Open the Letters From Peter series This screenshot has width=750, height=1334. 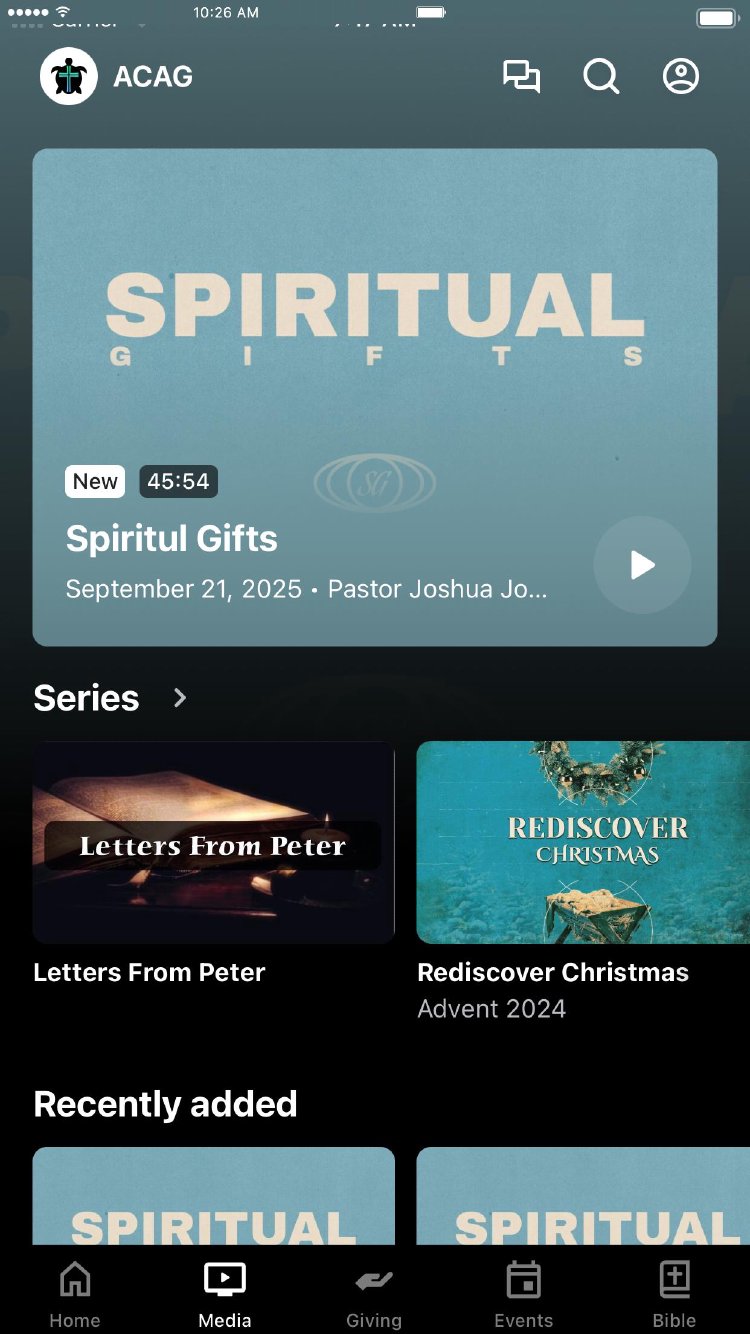(x=213, y=842)
